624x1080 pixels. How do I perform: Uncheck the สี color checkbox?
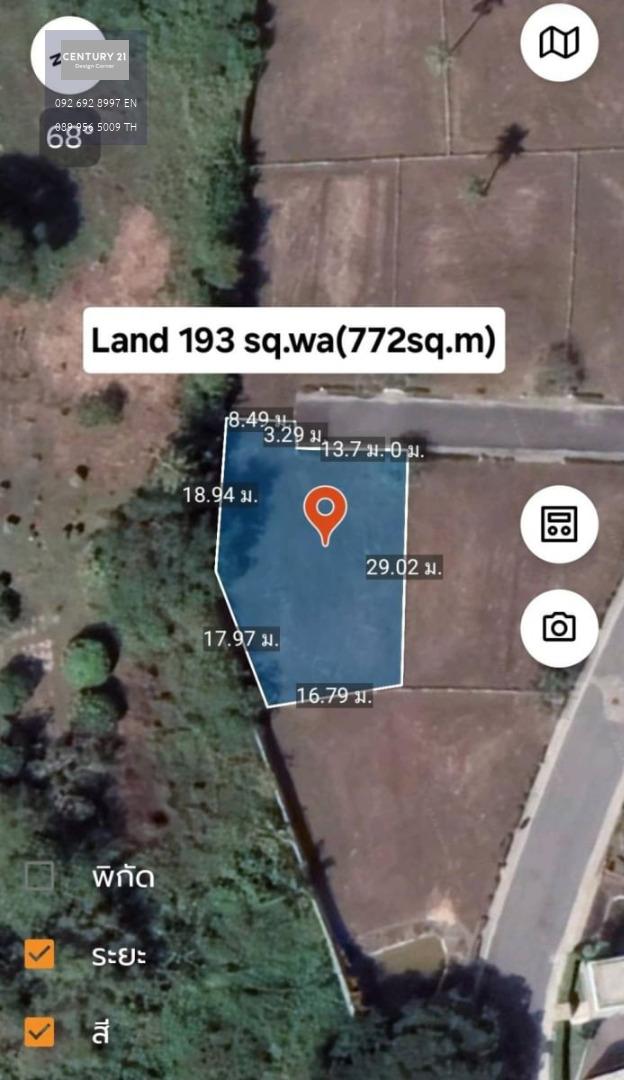[39, 1032]
